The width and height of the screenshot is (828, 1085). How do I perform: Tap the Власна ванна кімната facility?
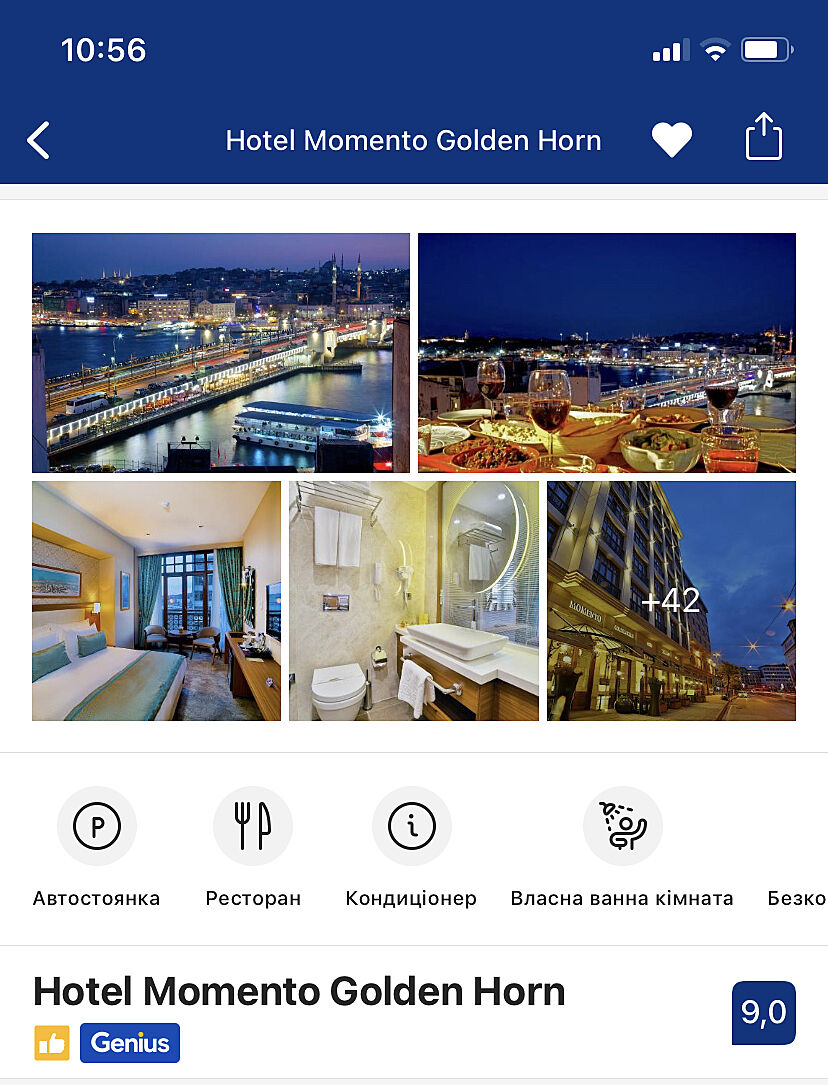[x=622, y=826]
